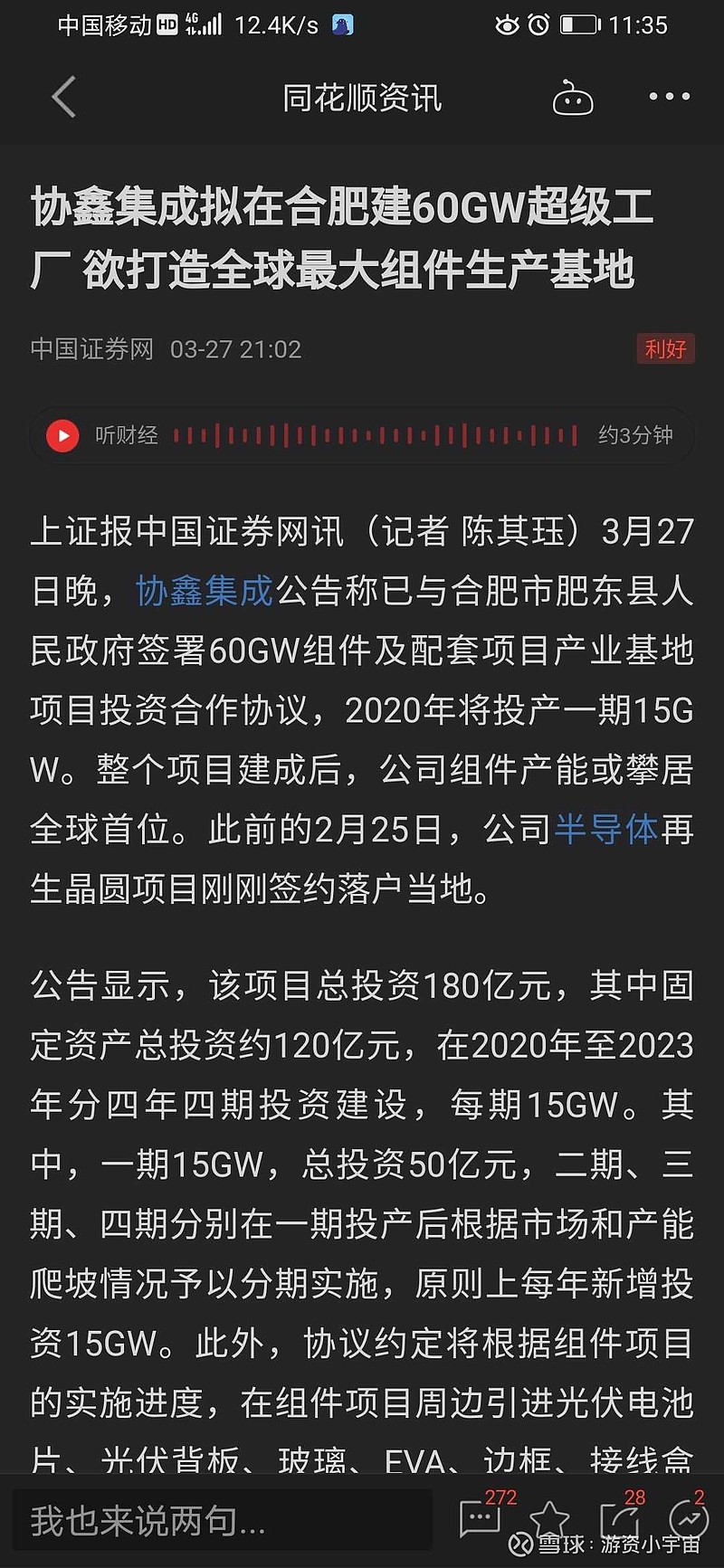Open the more options three-dot menu
This screenshot has width=724, height=1568.
click(x=669, y=96)
